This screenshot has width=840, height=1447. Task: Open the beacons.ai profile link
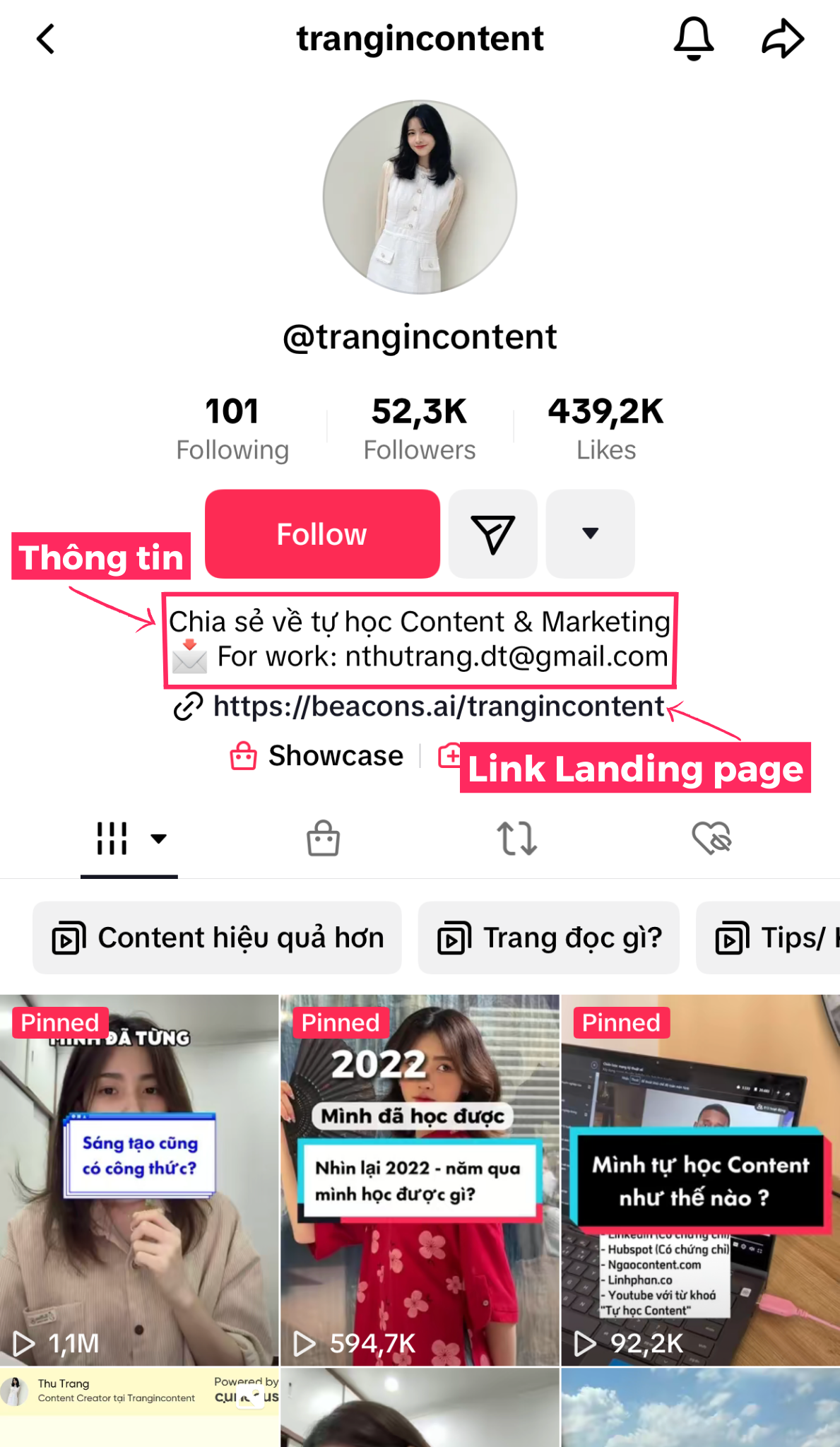pyautogui.click(x=438, y=707)
